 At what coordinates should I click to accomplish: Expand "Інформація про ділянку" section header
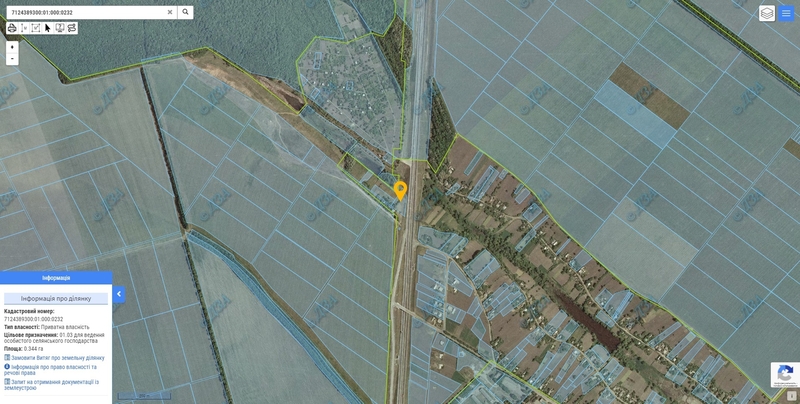point(56,298)
